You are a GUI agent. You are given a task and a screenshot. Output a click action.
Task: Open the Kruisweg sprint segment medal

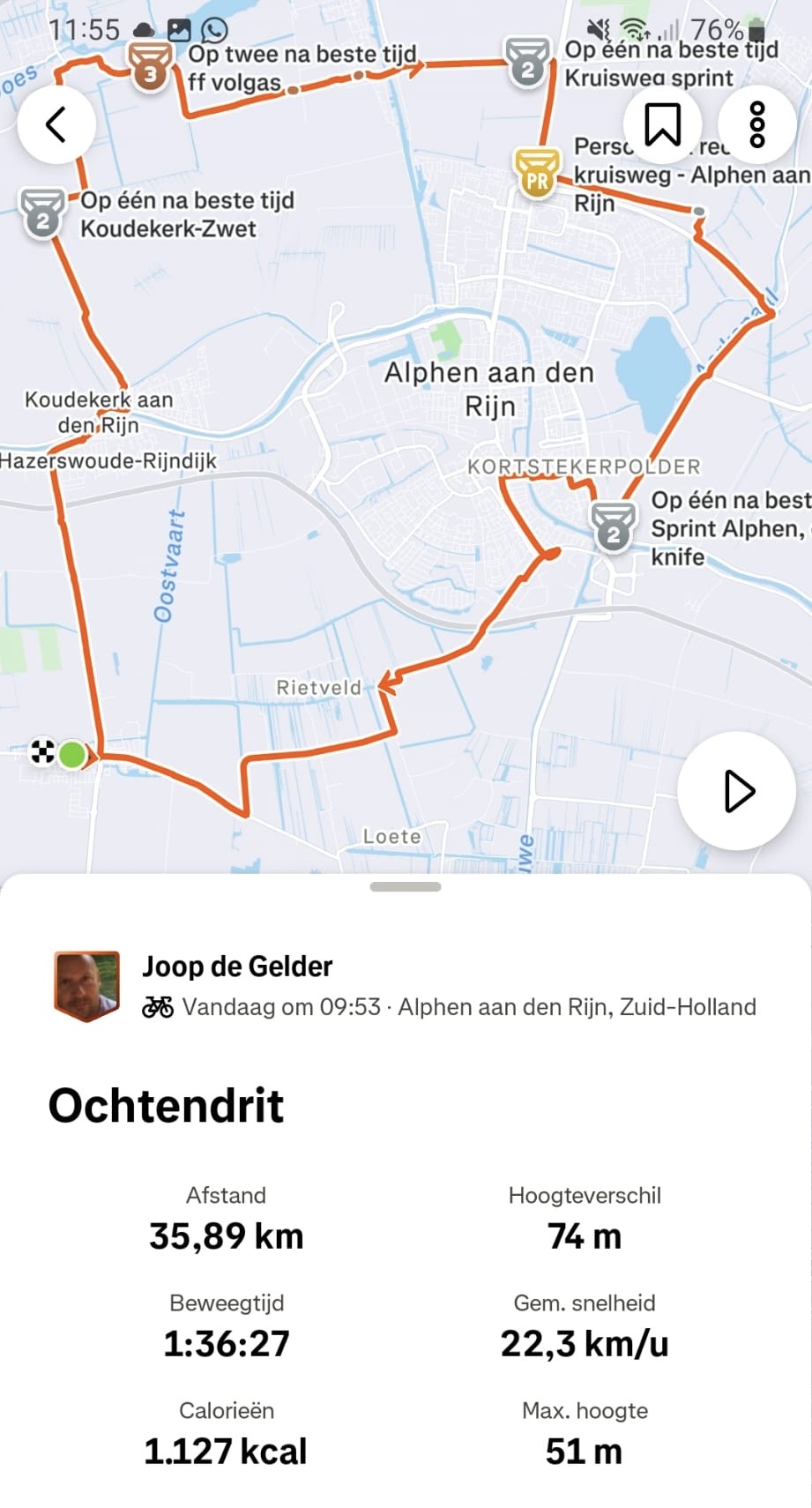527,63
